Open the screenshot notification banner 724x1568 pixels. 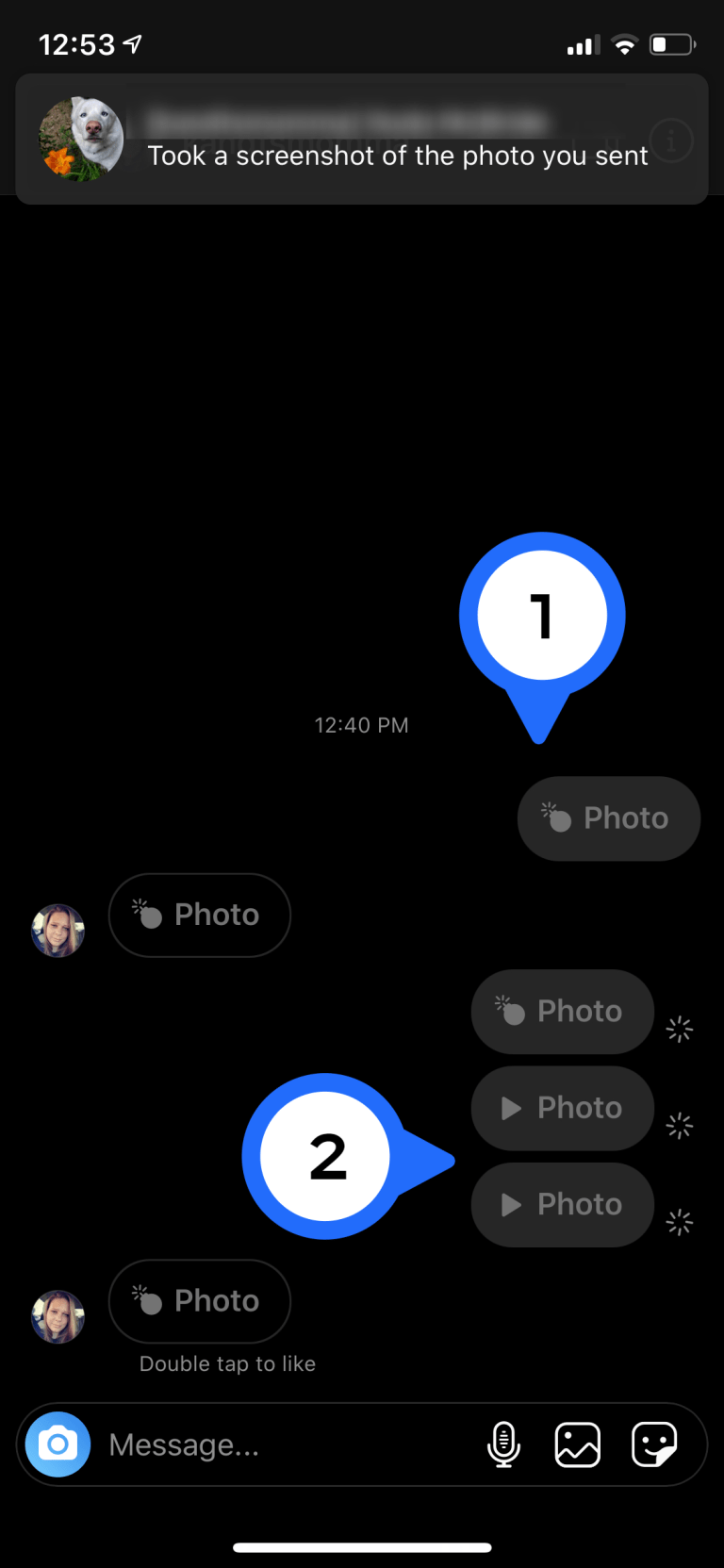(362, 139)
